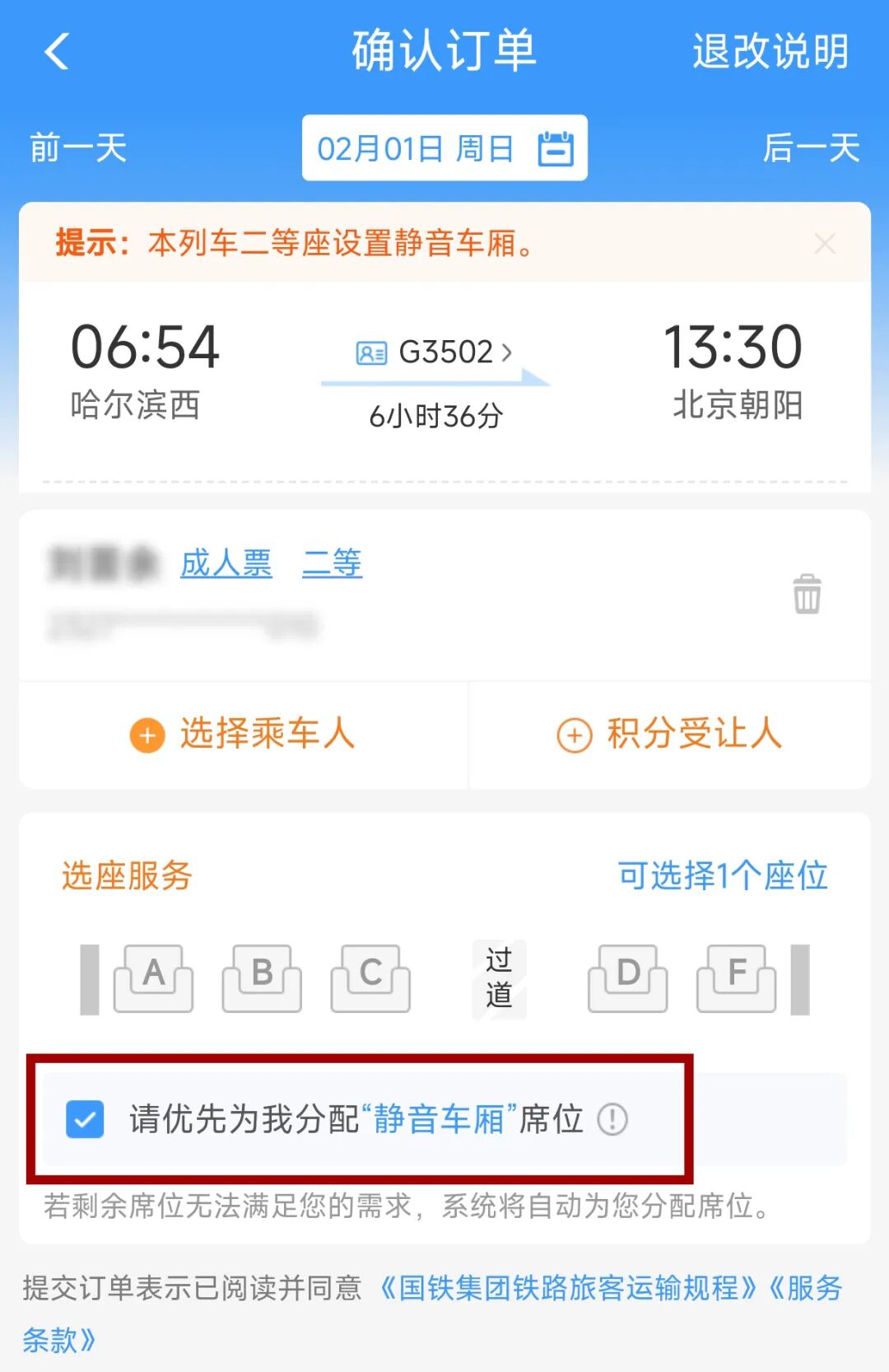Select window seat F
Screen dimensions: 889x1372
(x=735, y=979)
